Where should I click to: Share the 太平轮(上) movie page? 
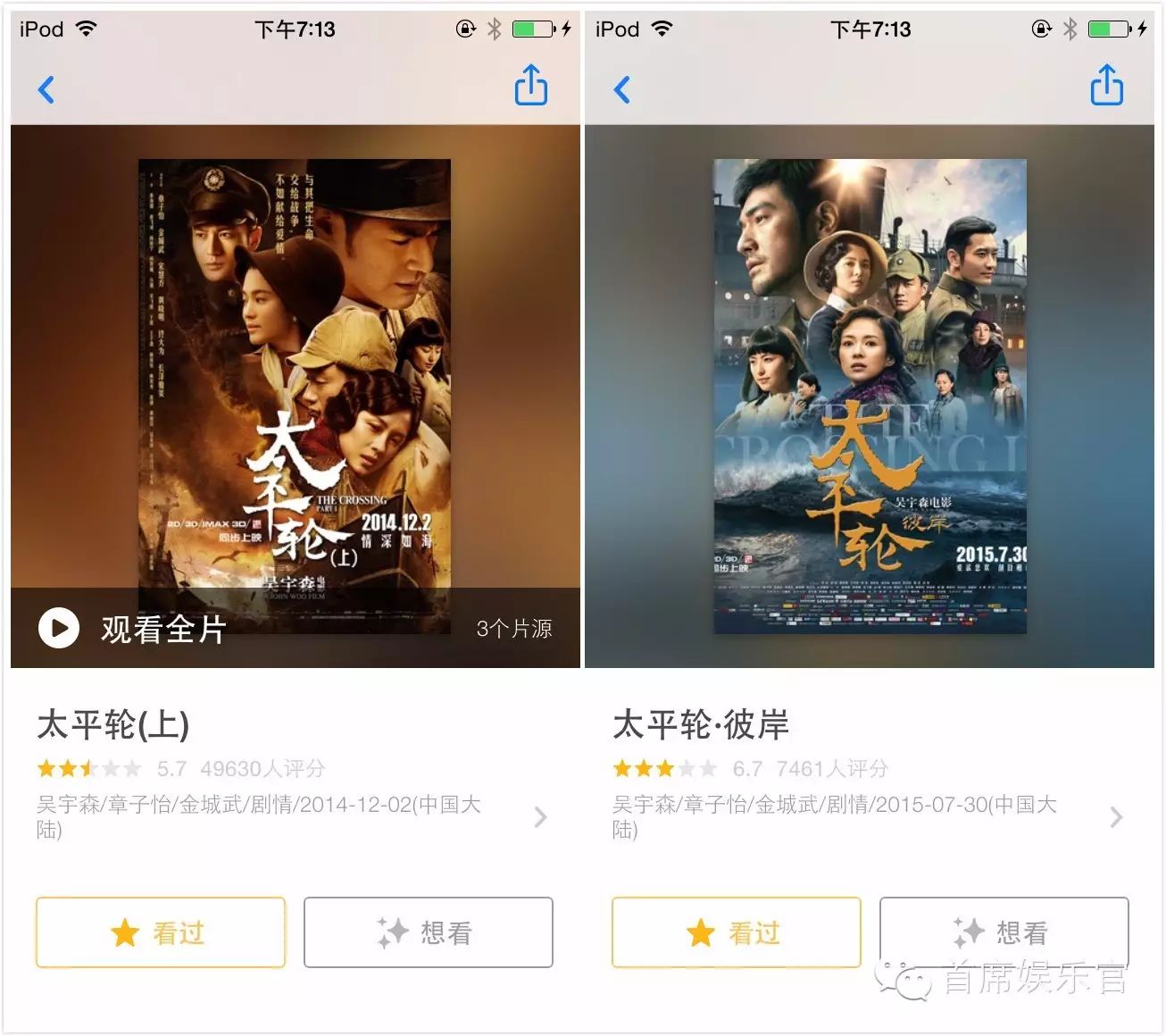pyautogui.click(x=530, y=86)
